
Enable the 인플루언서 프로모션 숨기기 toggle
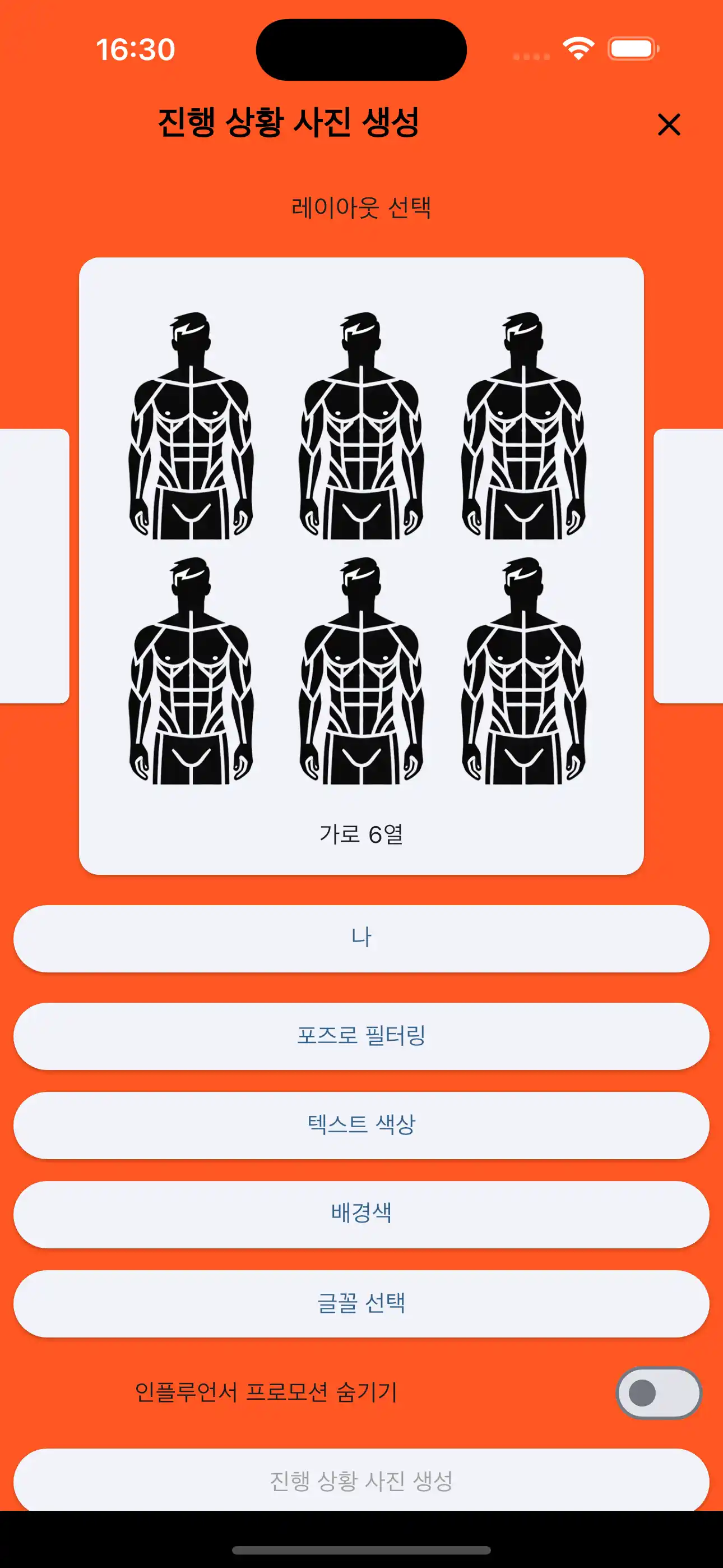(658, 1394)
